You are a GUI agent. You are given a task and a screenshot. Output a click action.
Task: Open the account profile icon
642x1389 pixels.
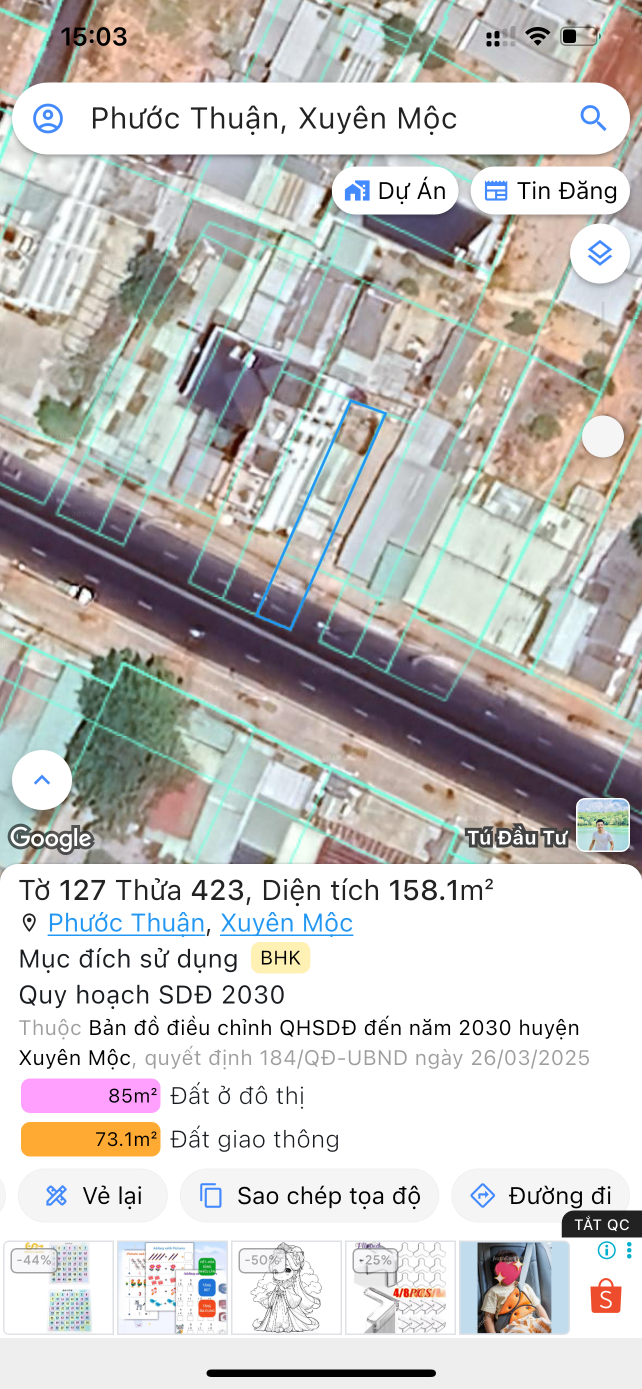tap(48, 119)
